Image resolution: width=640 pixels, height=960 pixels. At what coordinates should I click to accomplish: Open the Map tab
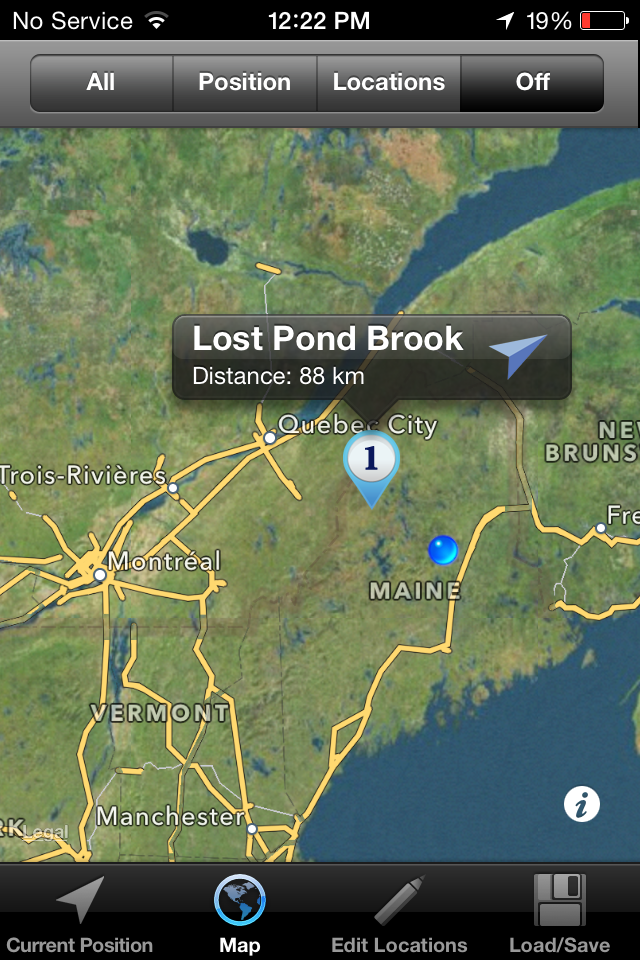pyautogui.click(x=240, y=914)
